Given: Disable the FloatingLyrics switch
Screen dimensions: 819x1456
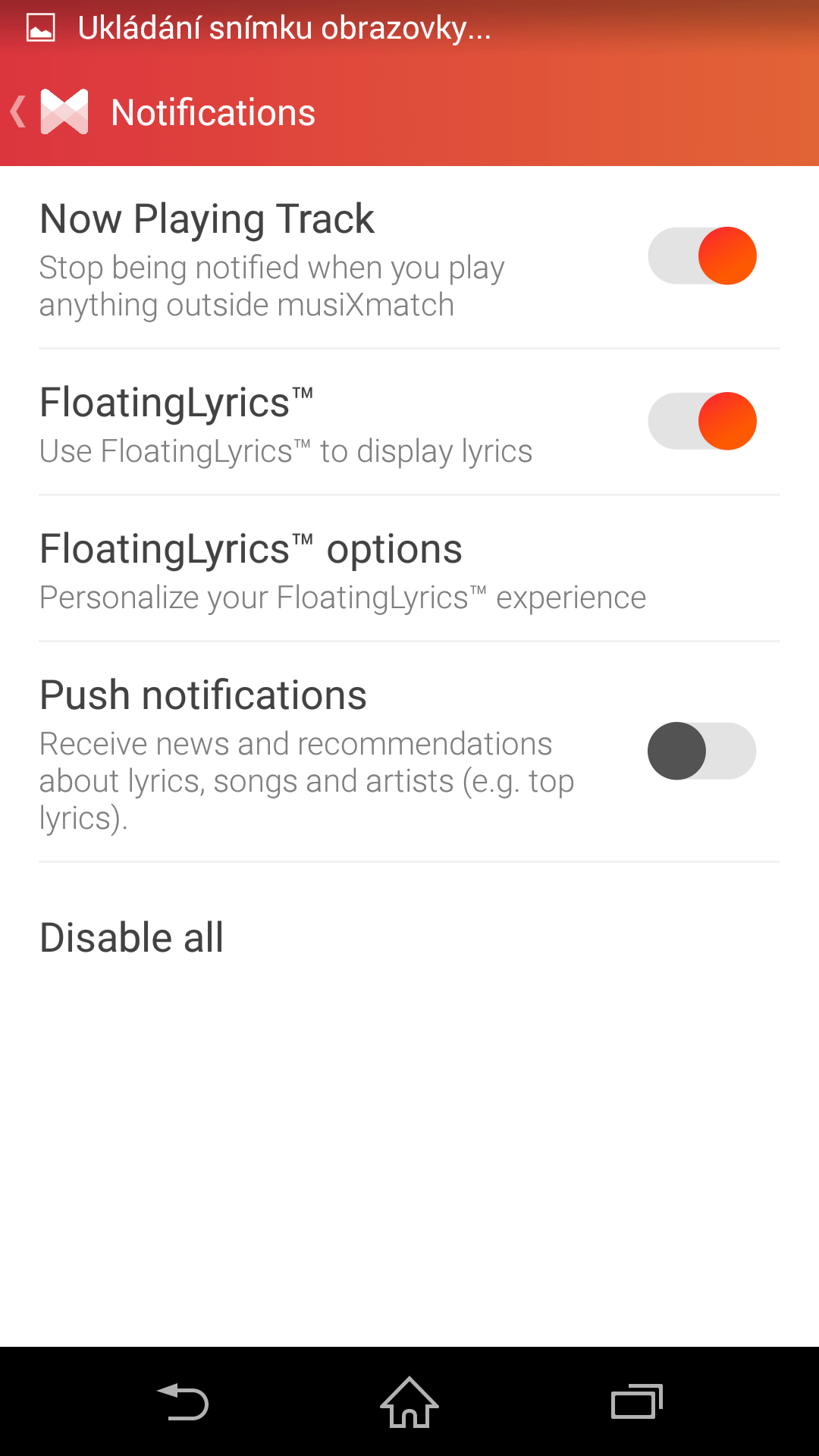Looking at the screenshot, I should [702, 421].
